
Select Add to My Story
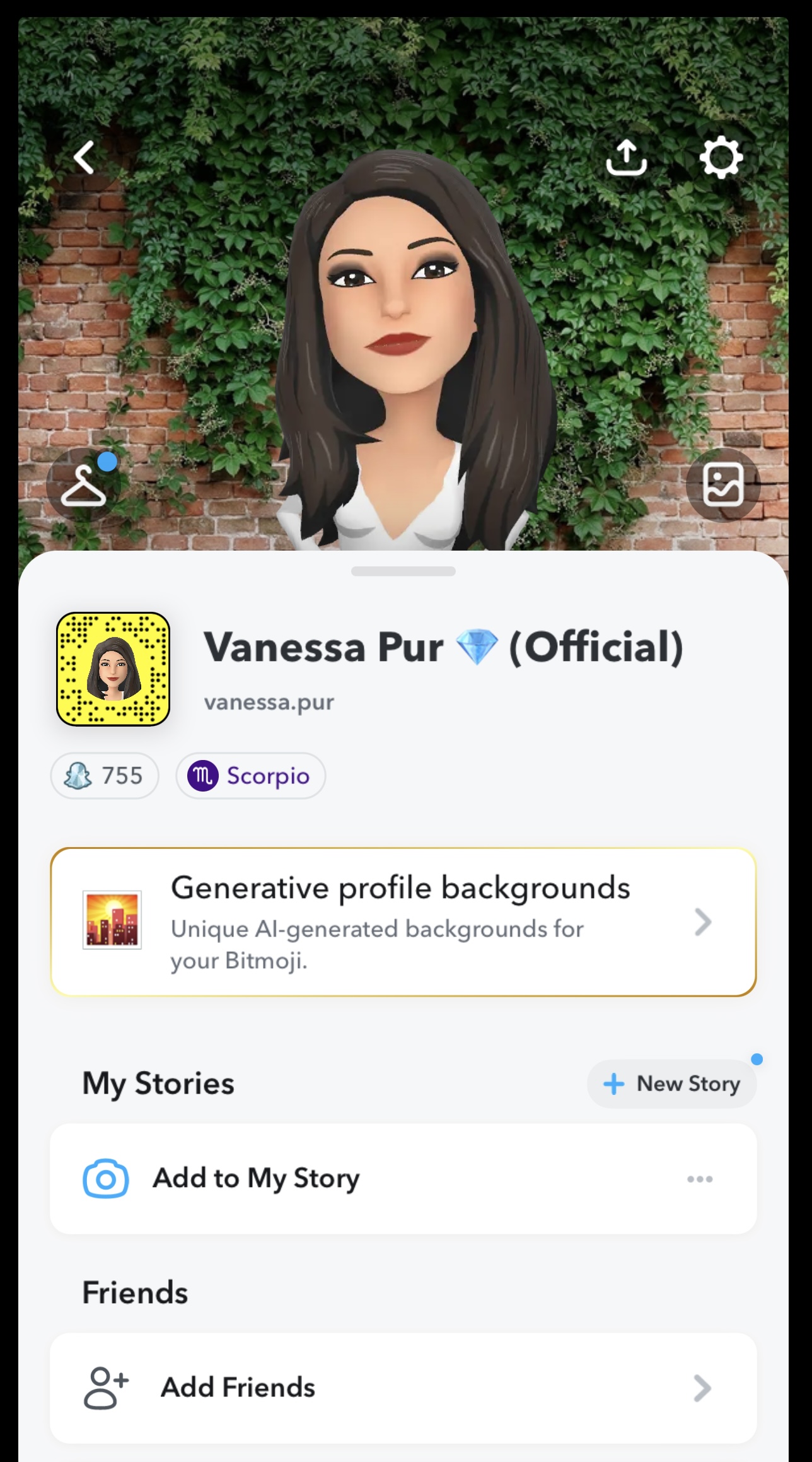[255, 1178]
